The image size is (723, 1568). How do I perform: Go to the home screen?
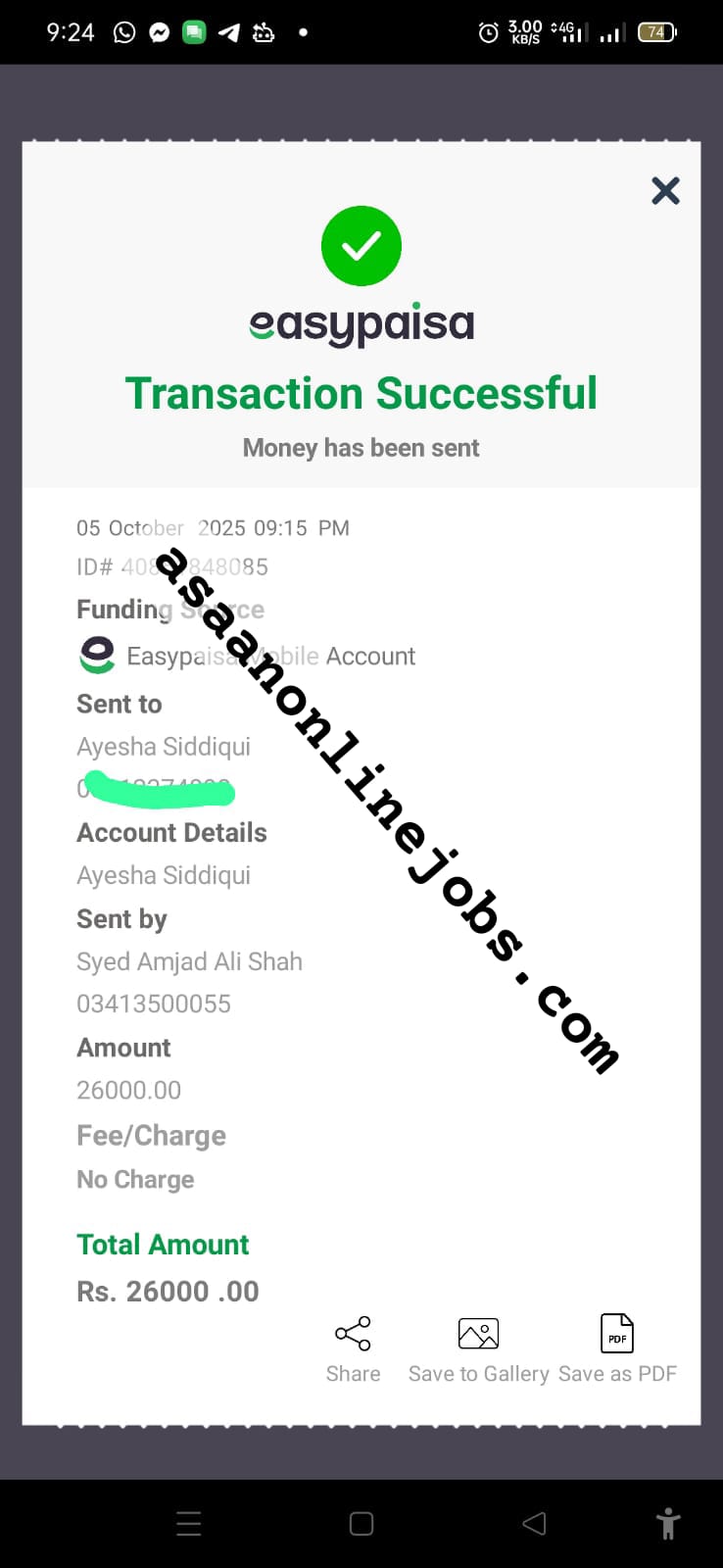[361, 1523]
